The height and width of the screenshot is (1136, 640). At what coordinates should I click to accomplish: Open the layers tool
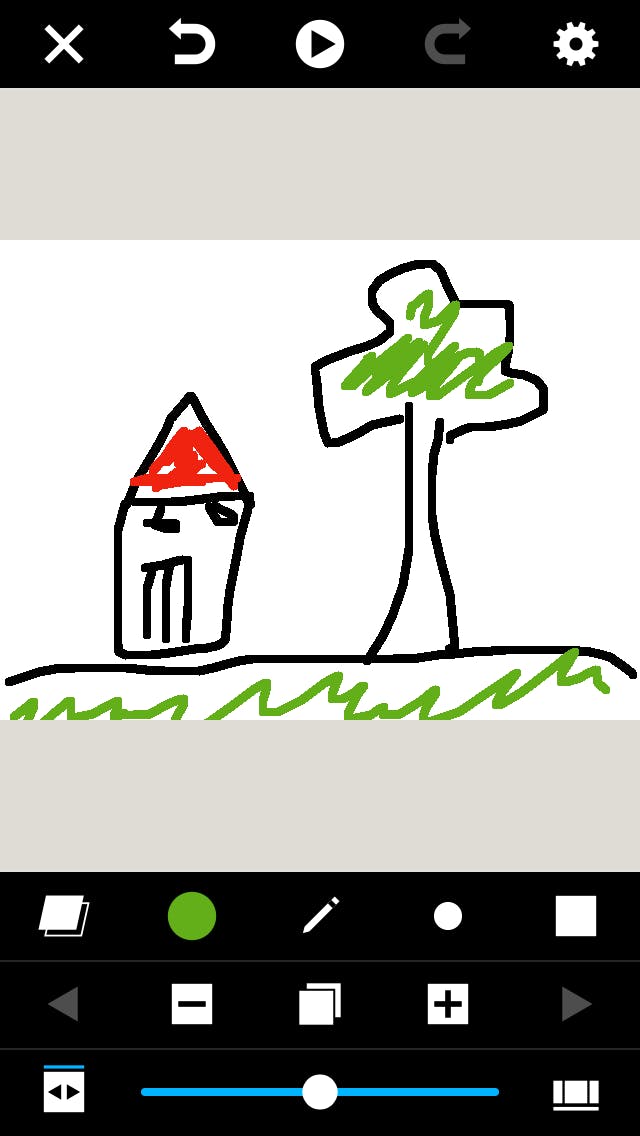pyautogui.click(x=64, y=915)
